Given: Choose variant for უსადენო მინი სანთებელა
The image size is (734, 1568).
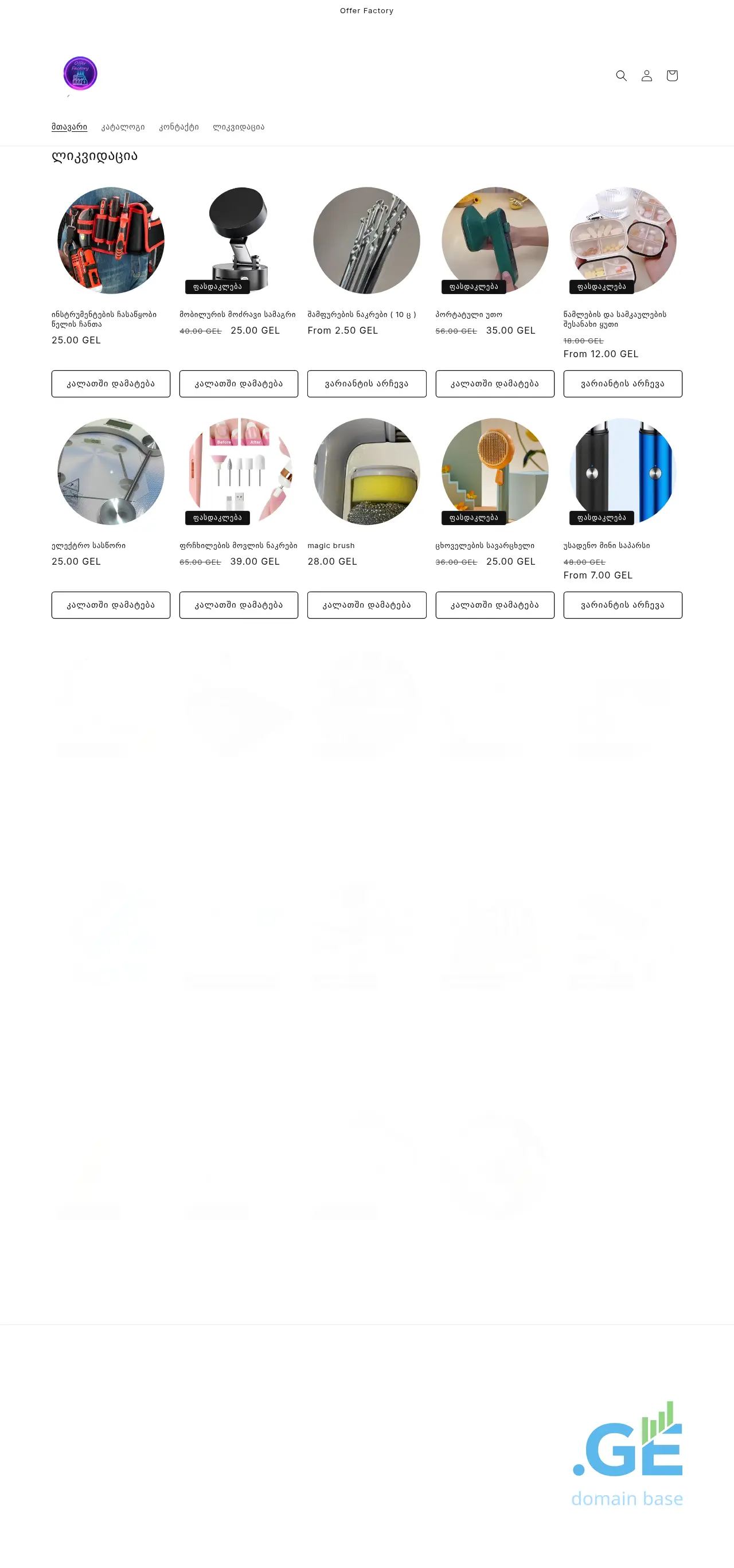Looking at the screenshot, I should pyautogui.click(x=623, y=605).
